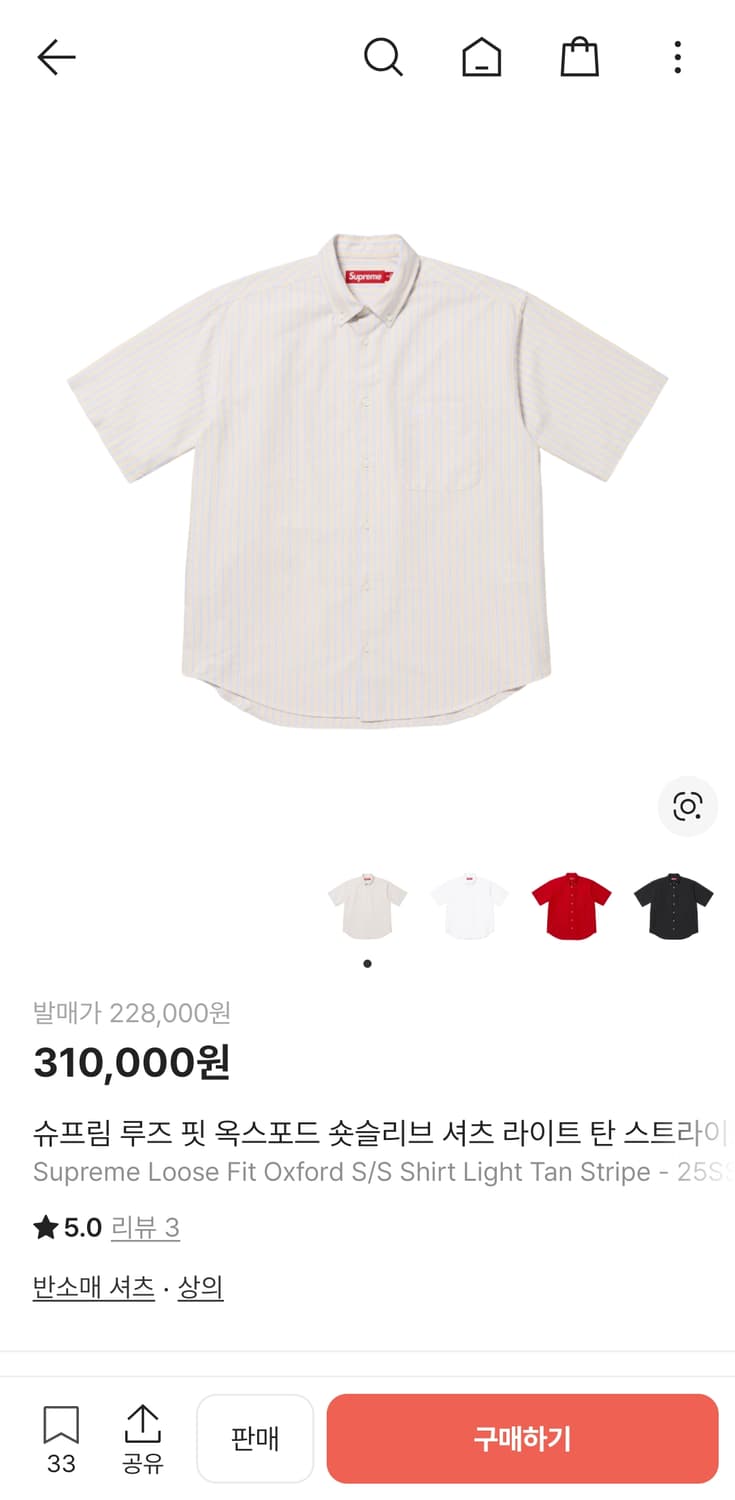The width and height of the screenshot is (735, 1500).
Task: Open search from the top bar
Action: pos(382,58)
